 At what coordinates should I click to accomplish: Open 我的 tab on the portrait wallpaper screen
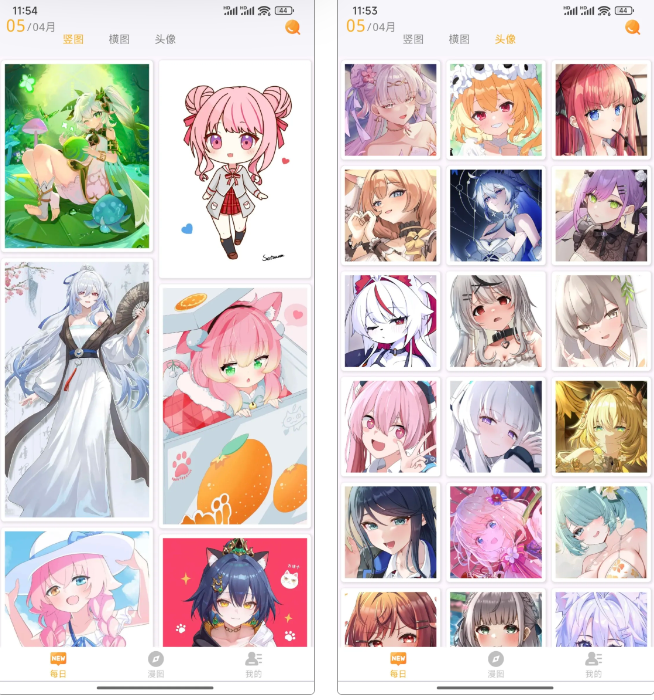point(253,664)
